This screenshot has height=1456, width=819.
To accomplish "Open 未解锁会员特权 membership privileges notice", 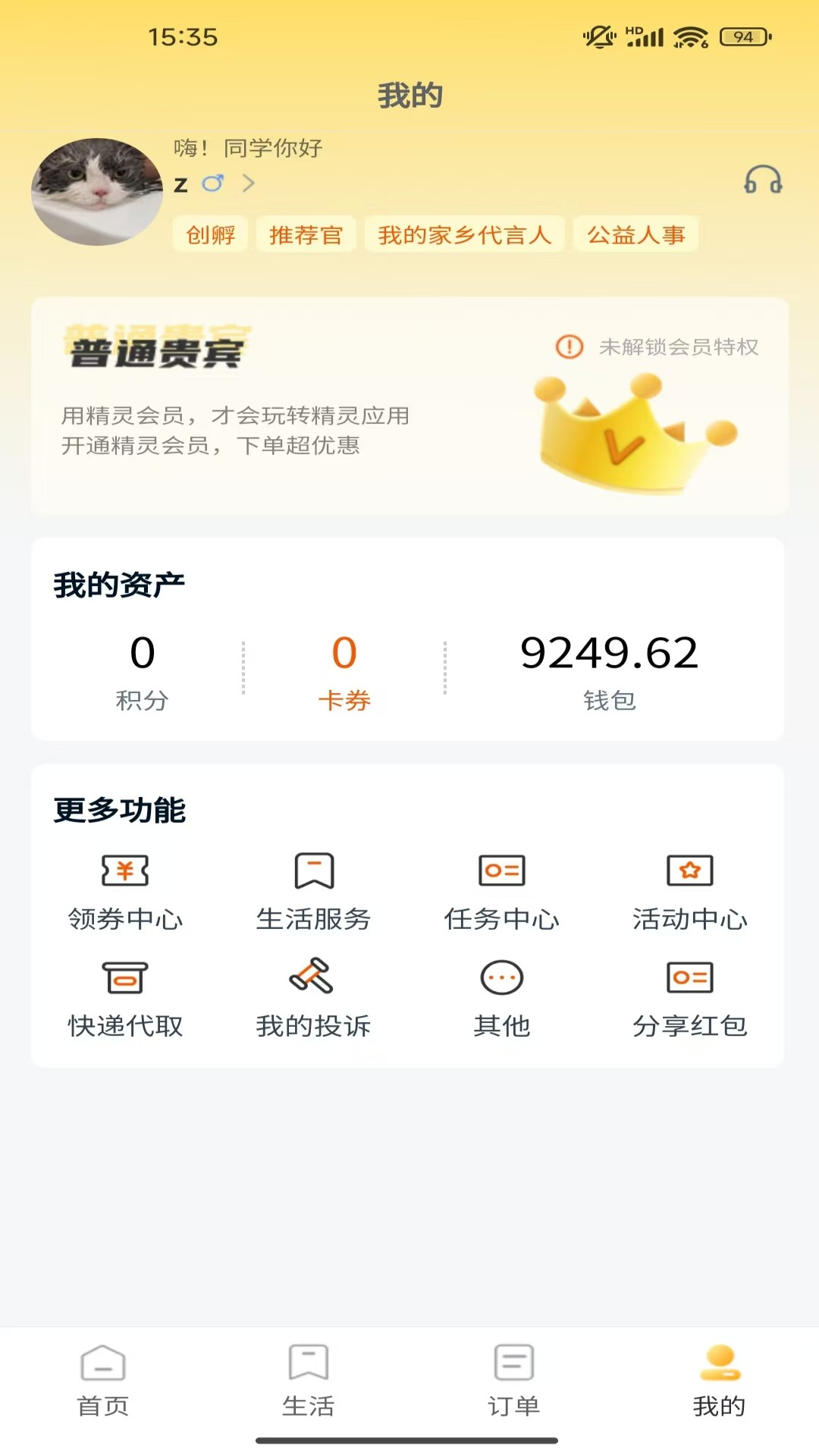I will [664, 349].
